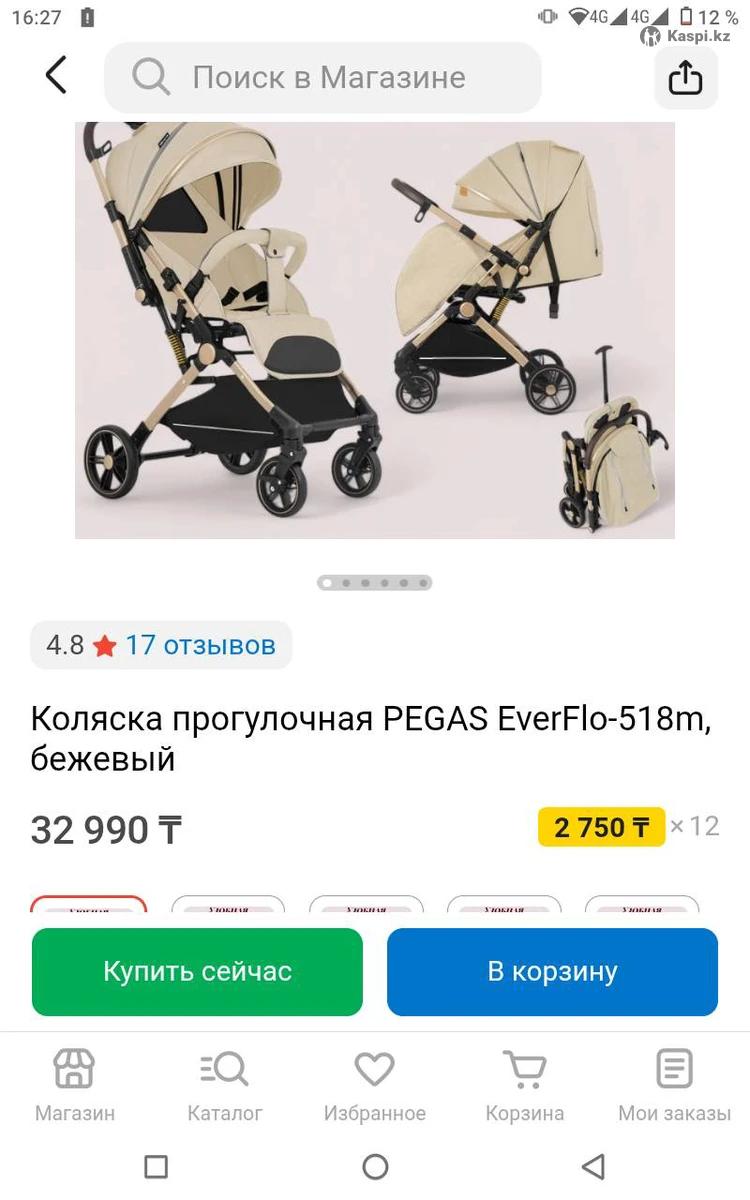Screen dimensions: 750x1200
Task: Open recent apps via system square button
Action: pos(156,1166)
